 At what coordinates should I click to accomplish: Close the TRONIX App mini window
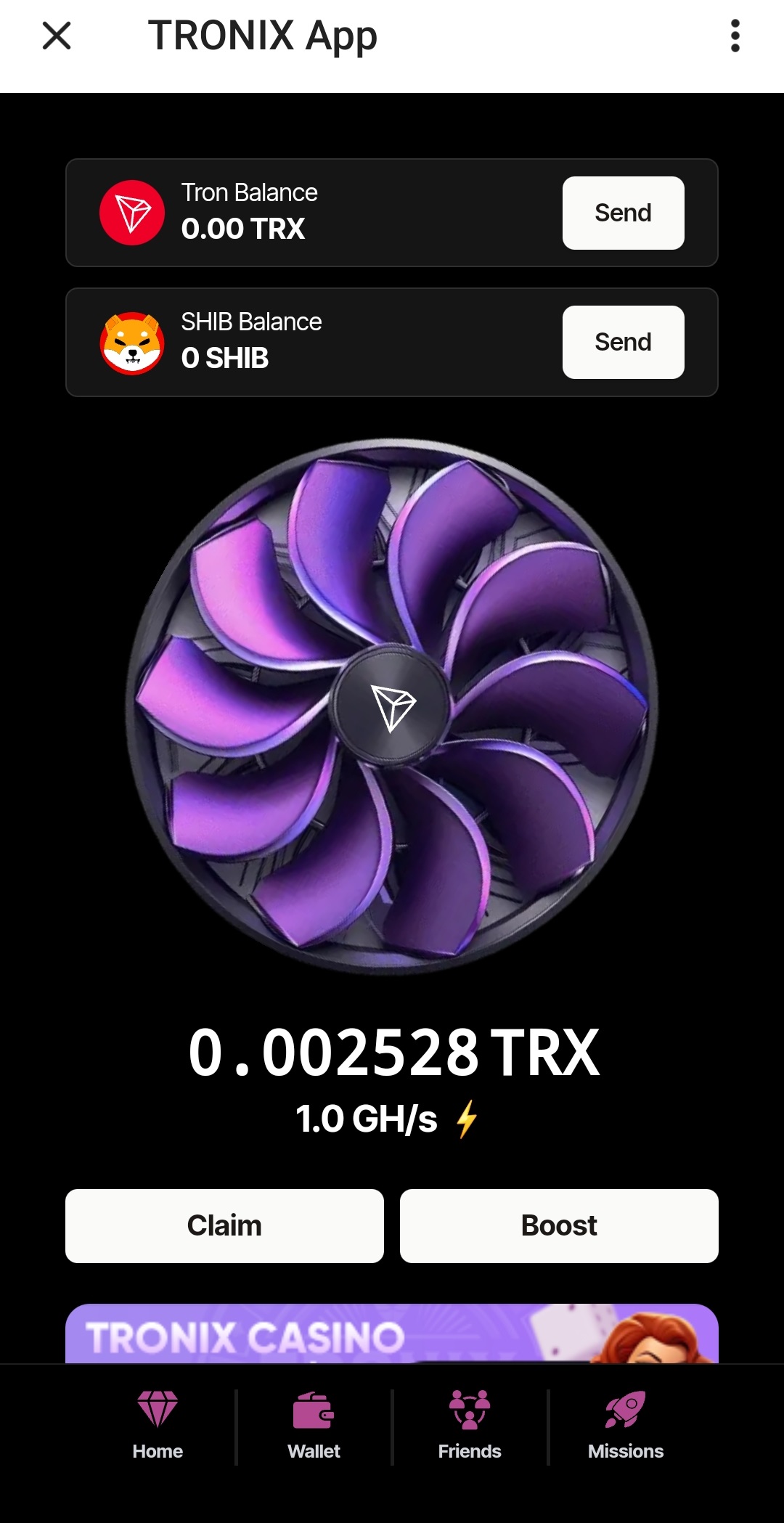point(57,36)
